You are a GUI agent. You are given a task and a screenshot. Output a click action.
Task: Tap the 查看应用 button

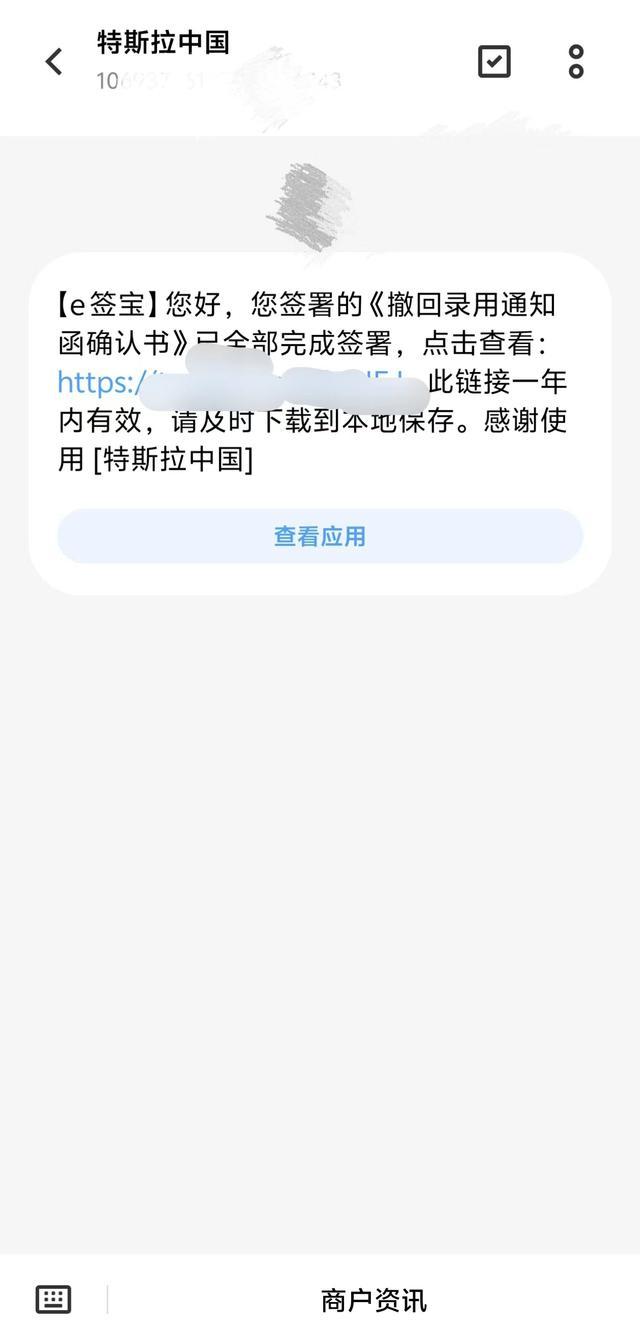pos(320,537)
